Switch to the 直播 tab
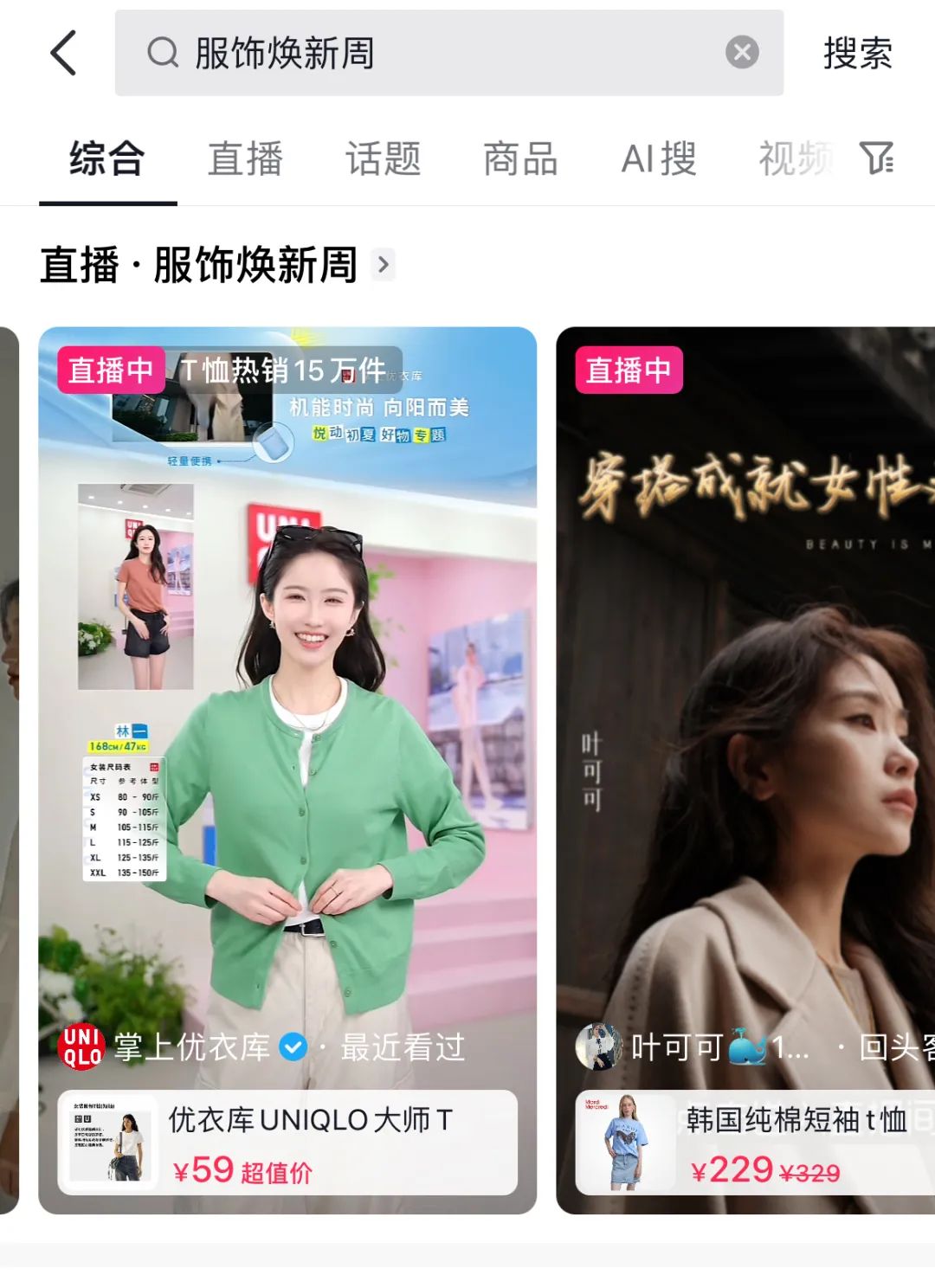The image size is (935, 1288). point(245,159)
